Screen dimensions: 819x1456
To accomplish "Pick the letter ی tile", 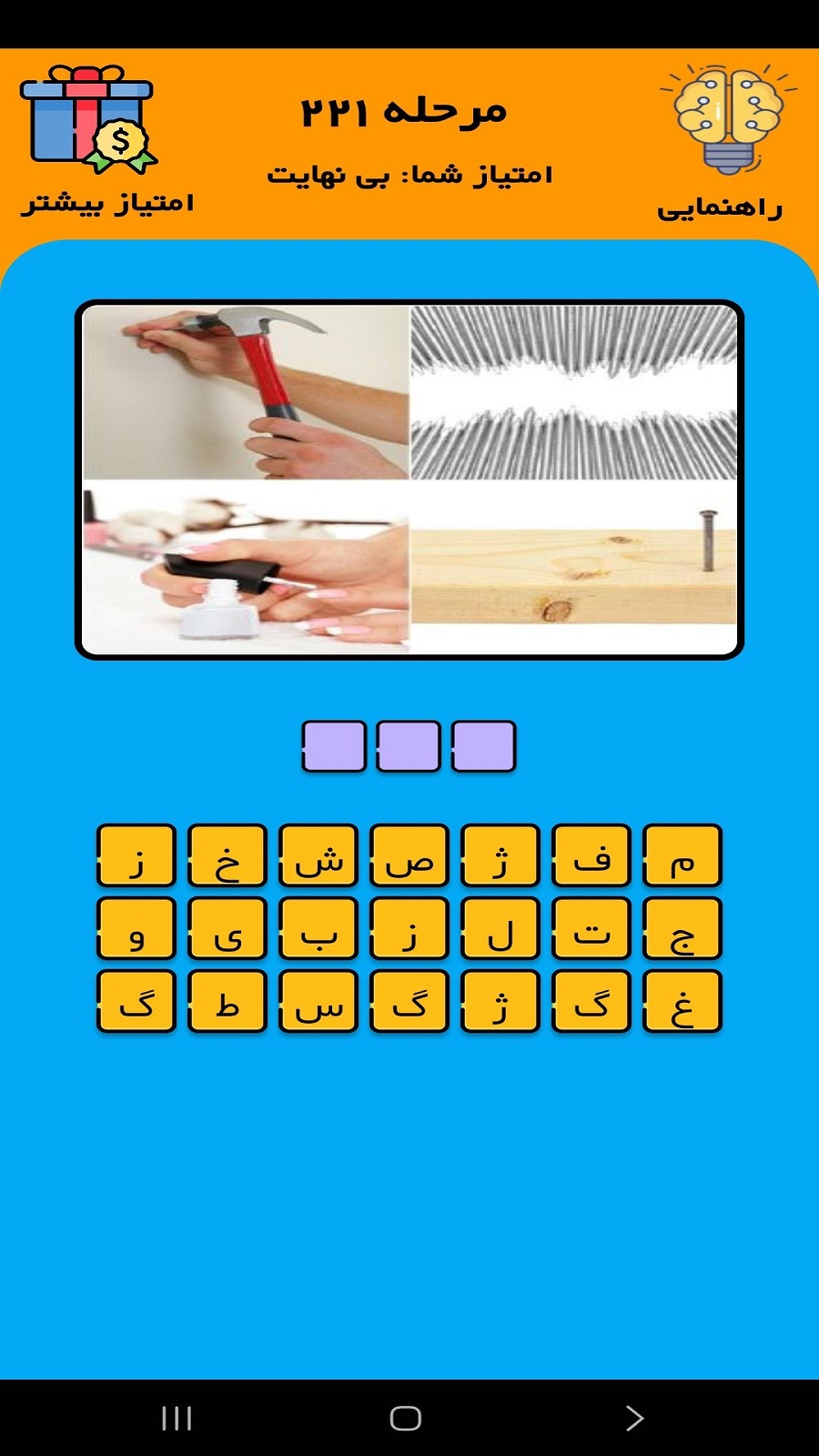I will tap(227, 929).
